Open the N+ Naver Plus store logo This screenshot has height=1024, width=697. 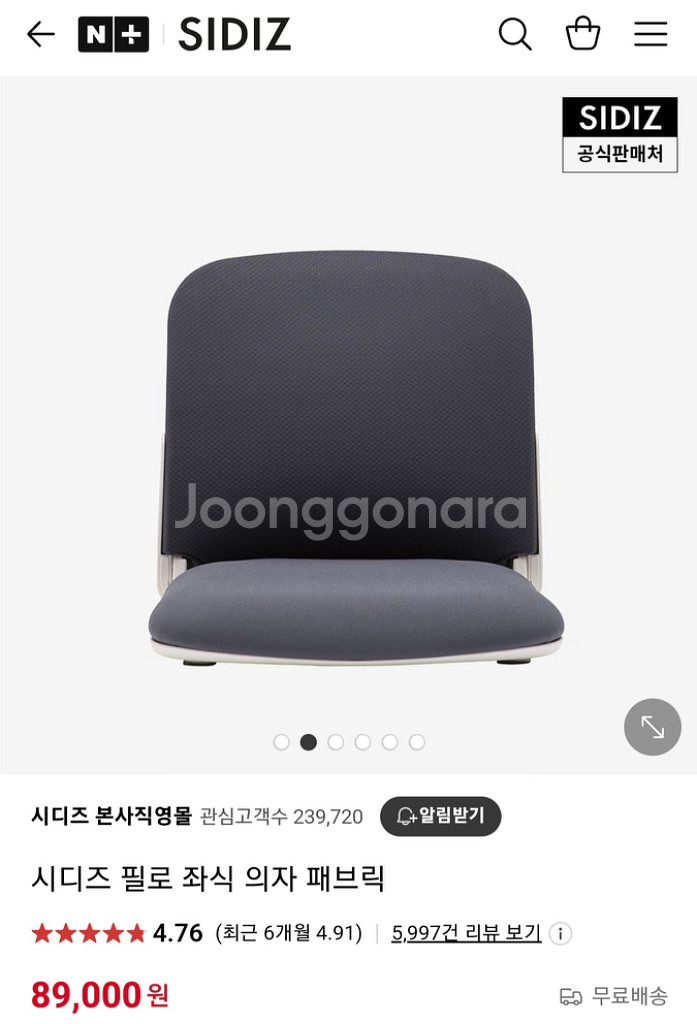[x=113, y=35]
